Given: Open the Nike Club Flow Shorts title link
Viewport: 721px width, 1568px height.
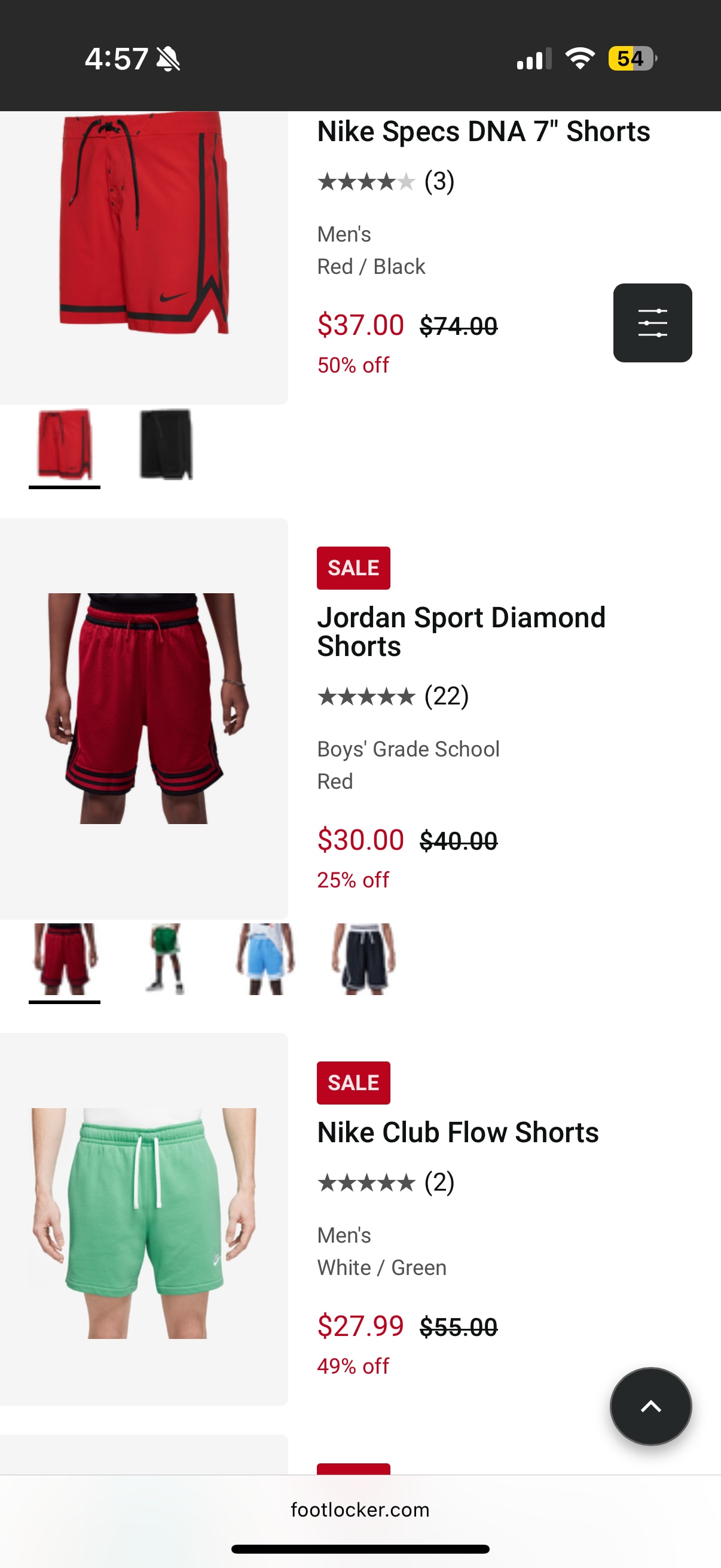Looking at the screenshot, I should pyautogui.click(x=457, y=1133).
